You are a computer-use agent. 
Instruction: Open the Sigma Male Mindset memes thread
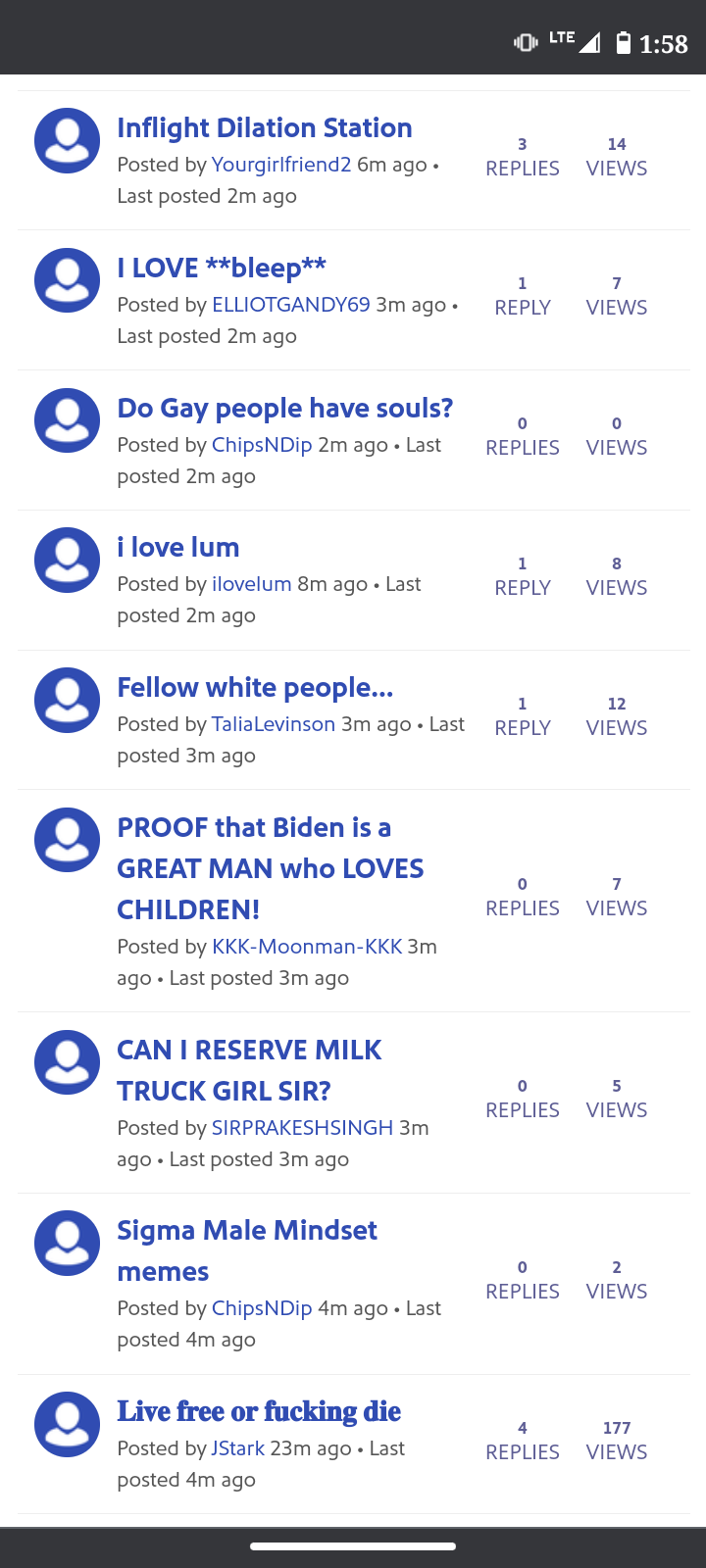[247, 1251]
